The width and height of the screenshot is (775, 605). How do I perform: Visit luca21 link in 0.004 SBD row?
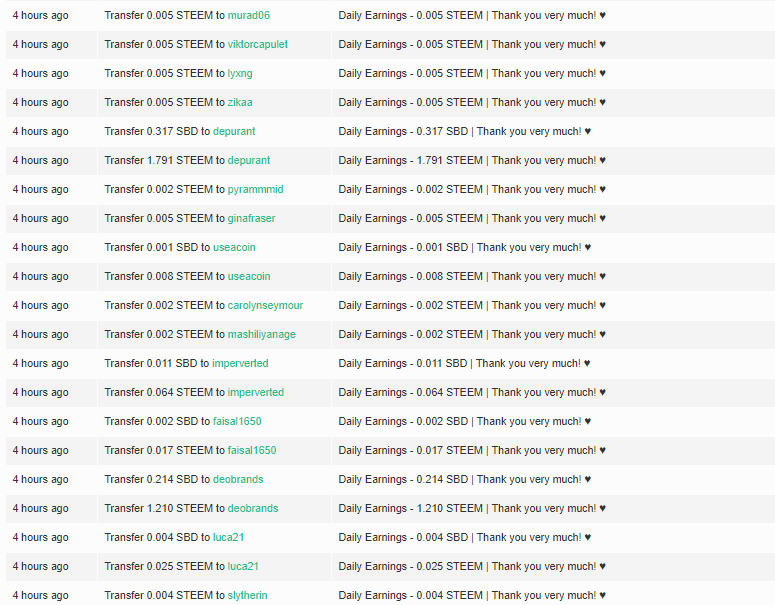coord(228,537)
